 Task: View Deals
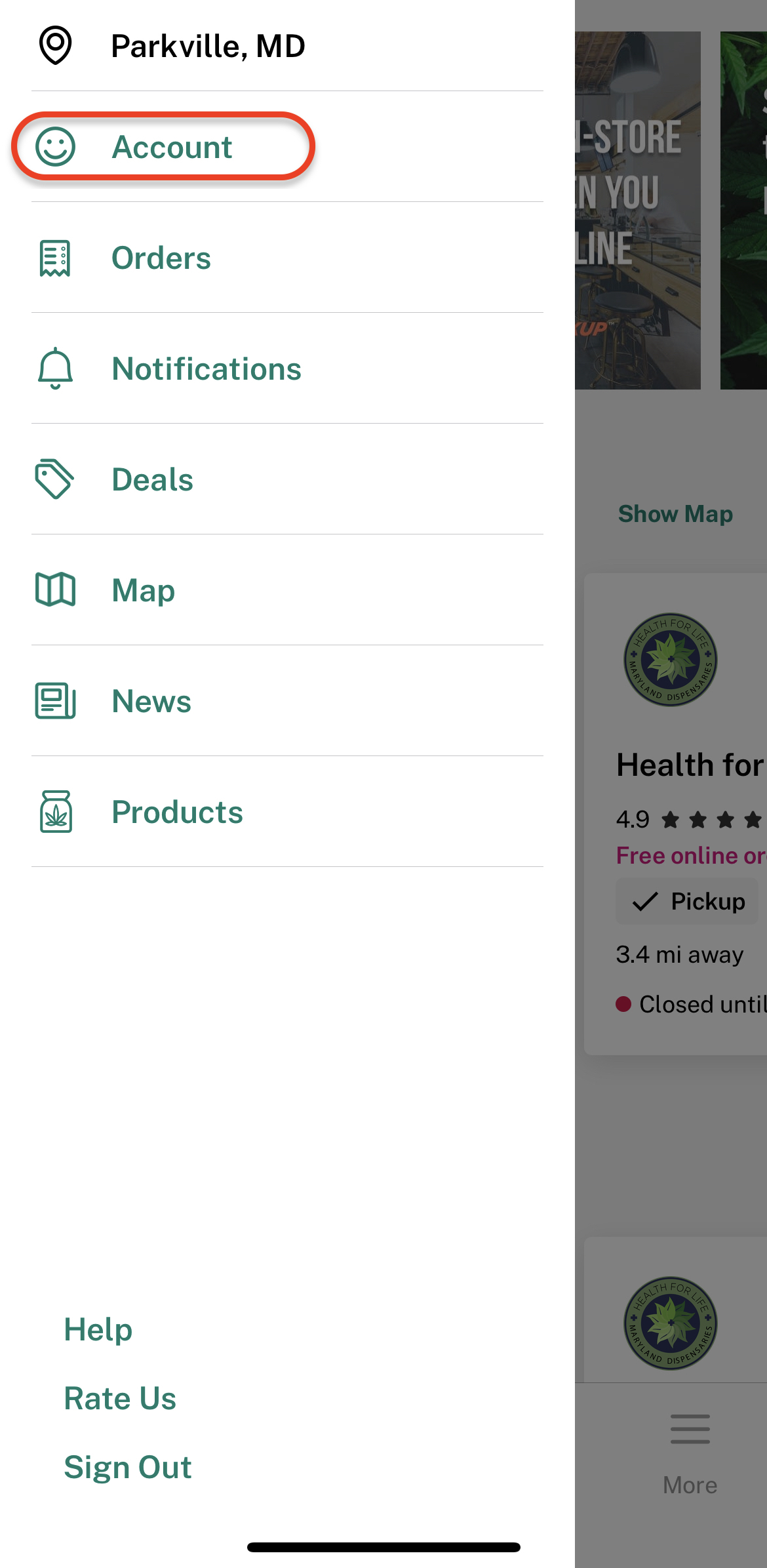pos(287,479)
